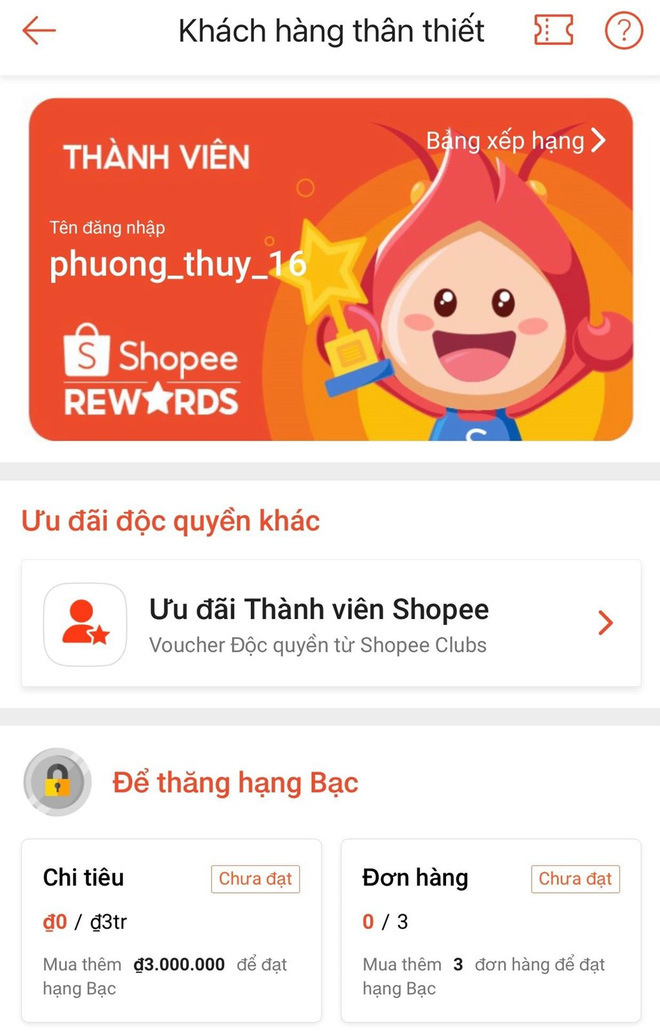Open Ưu đãi Thành viên Shopee row

(330, 623)
